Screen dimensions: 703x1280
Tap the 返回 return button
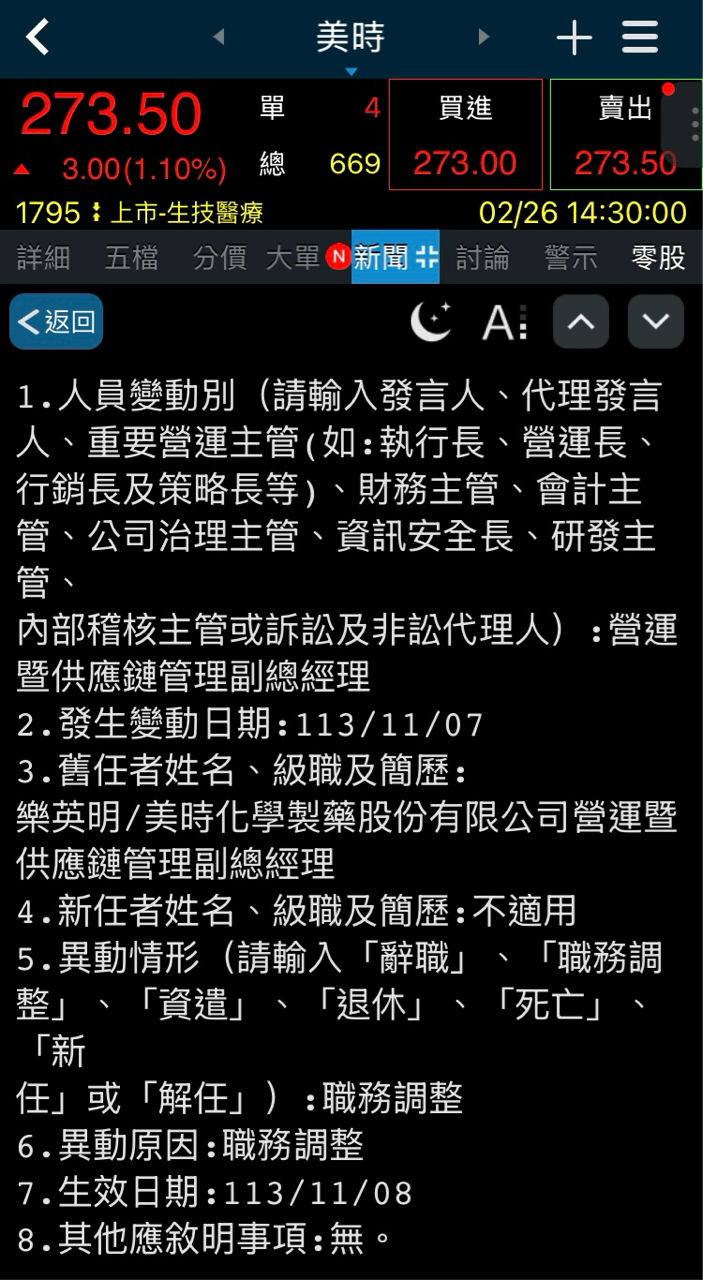pyautogui.click(x=56, y=322)
